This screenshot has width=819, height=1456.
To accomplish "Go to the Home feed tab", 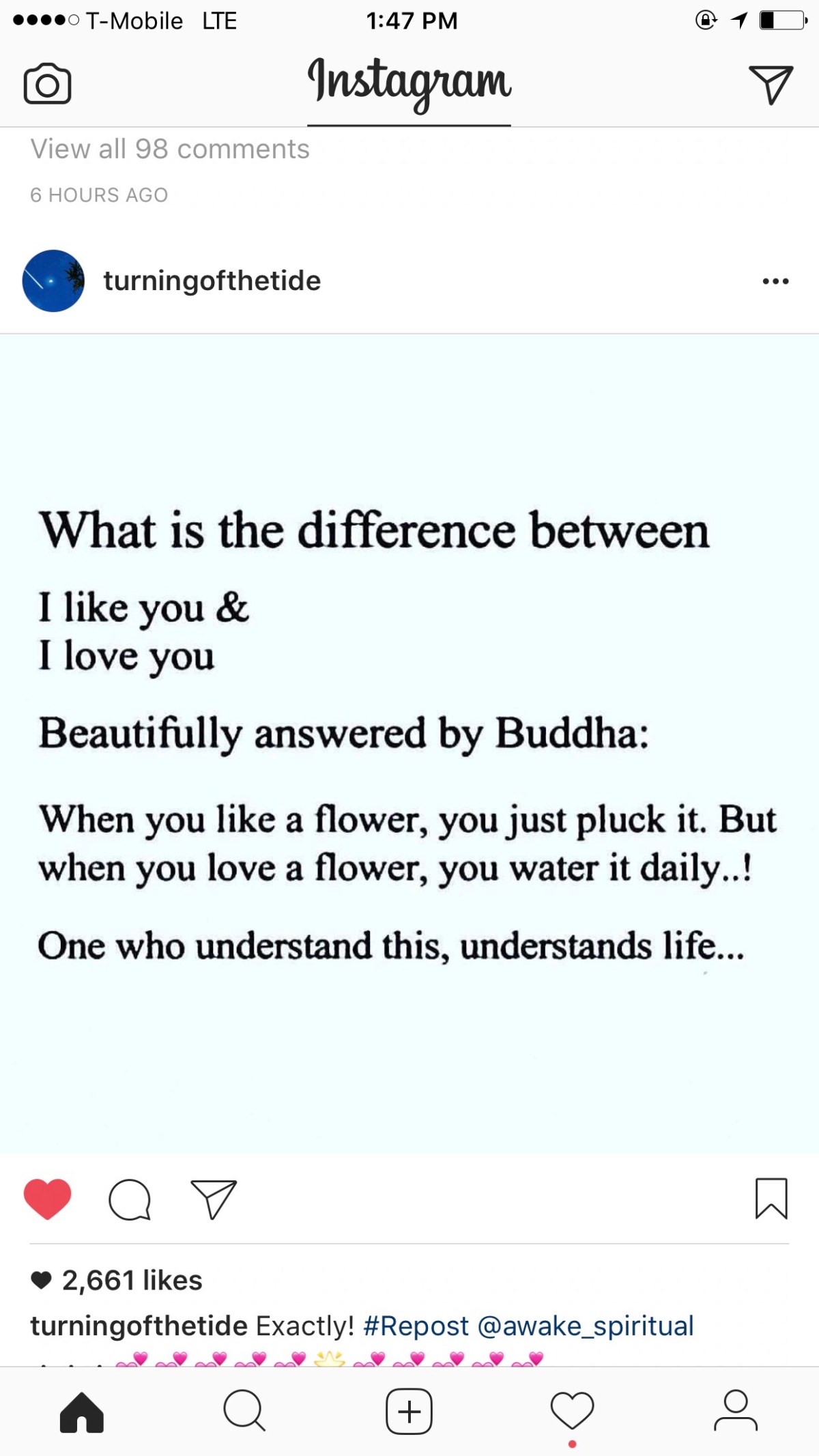I will point(82,1412).
